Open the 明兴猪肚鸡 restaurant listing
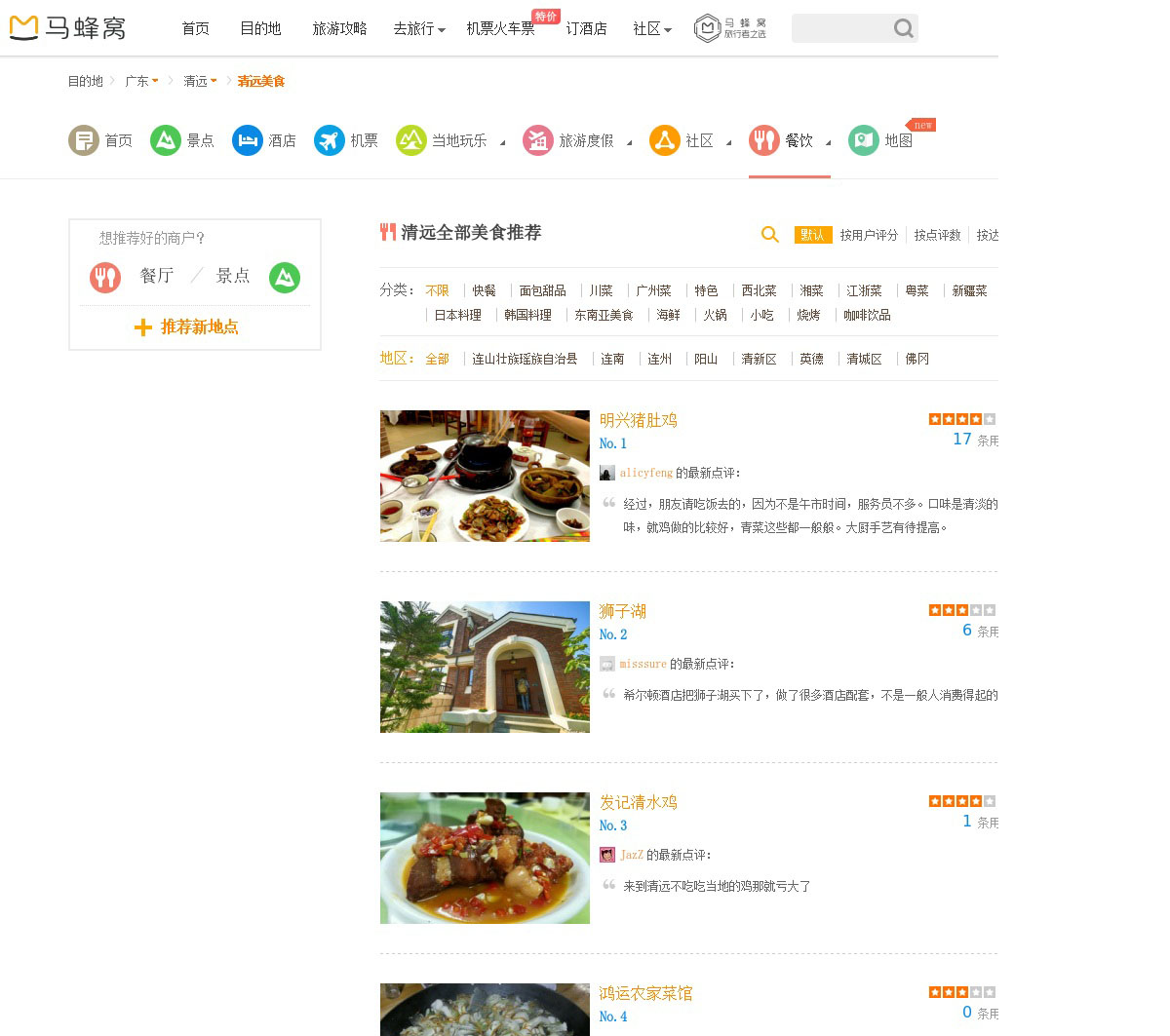 click(638, 420)
